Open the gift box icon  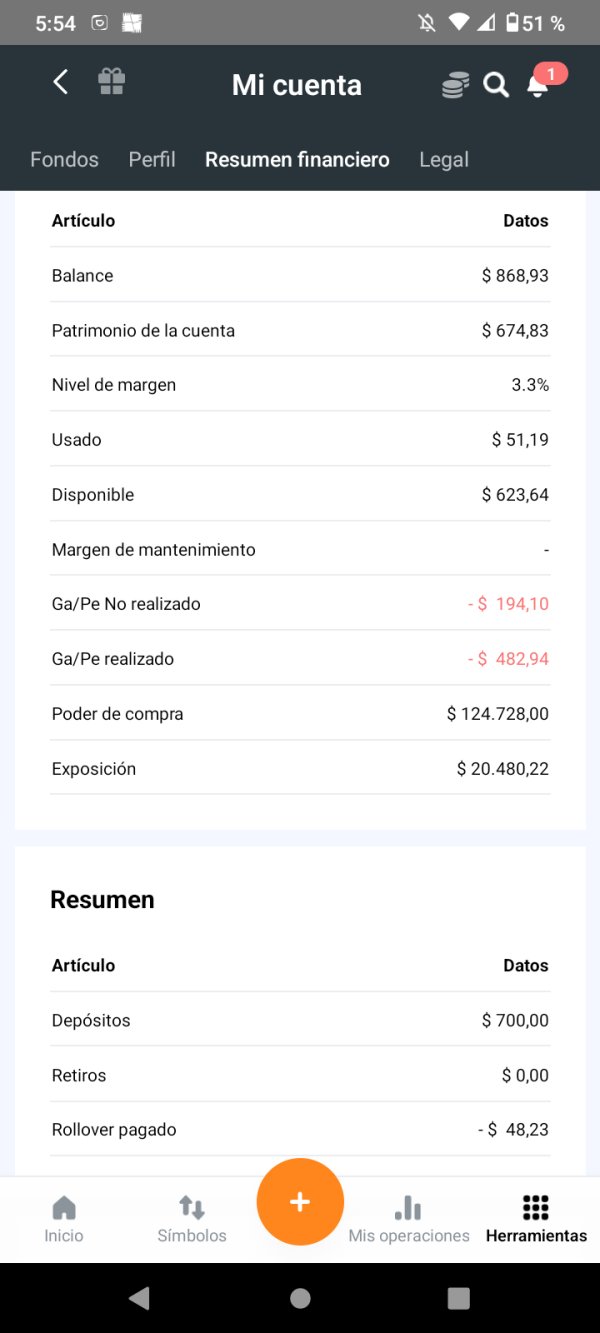click(x=112, y=82)
